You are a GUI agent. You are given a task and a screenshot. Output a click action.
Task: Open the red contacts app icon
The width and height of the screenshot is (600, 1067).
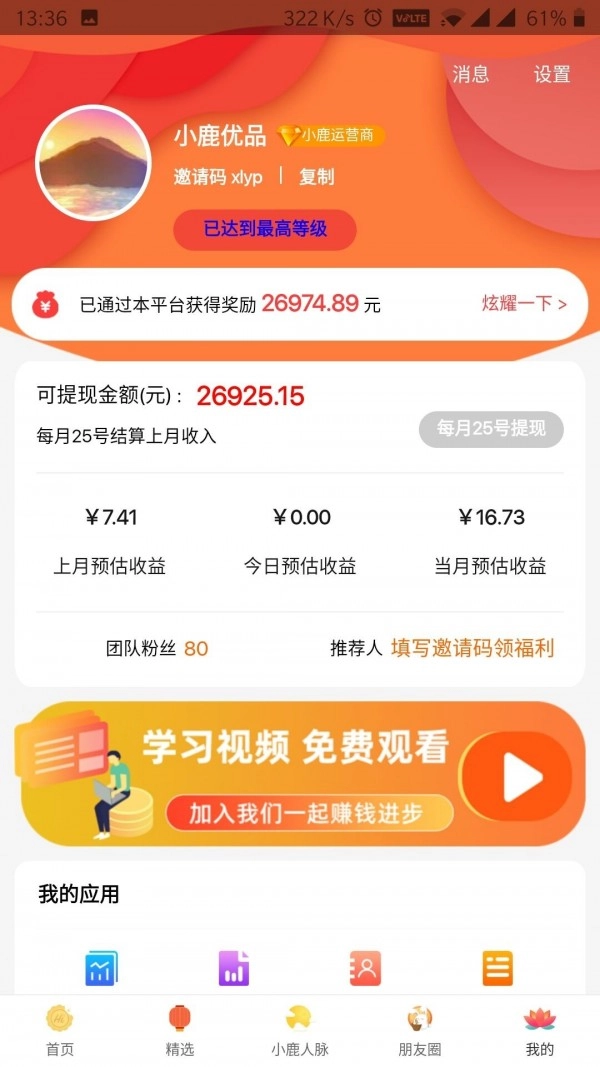point(365,967)
